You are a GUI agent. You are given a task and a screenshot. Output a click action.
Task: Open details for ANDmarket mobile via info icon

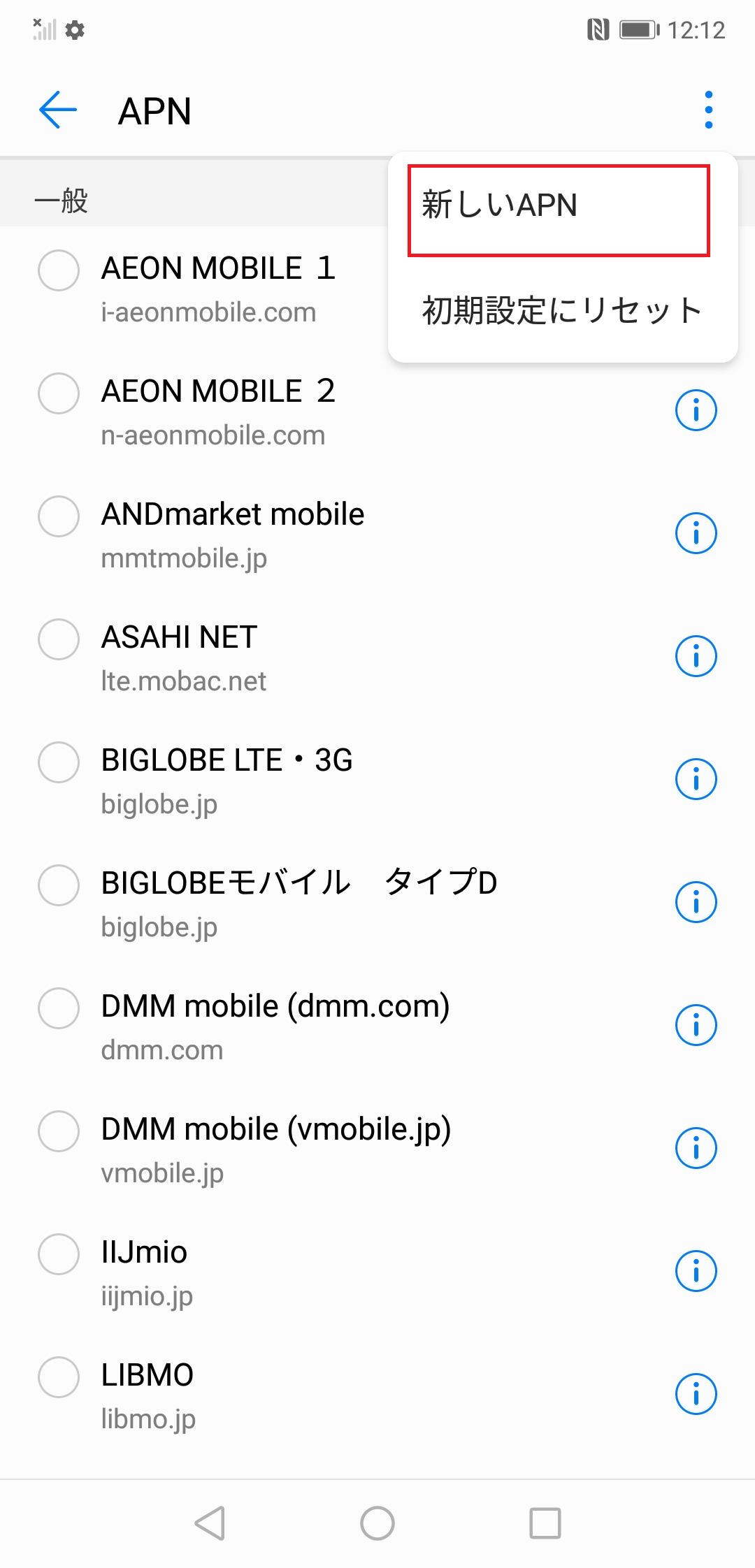click(696, 533)
